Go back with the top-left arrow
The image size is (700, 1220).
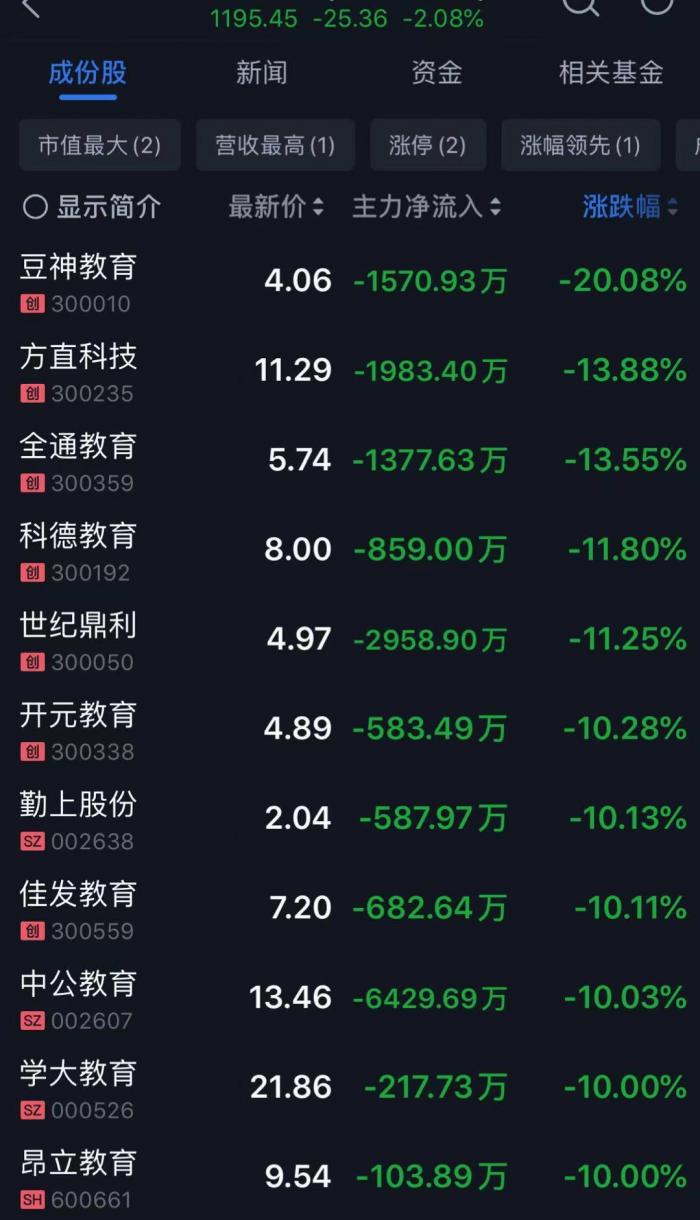click(x=30, y=7)
